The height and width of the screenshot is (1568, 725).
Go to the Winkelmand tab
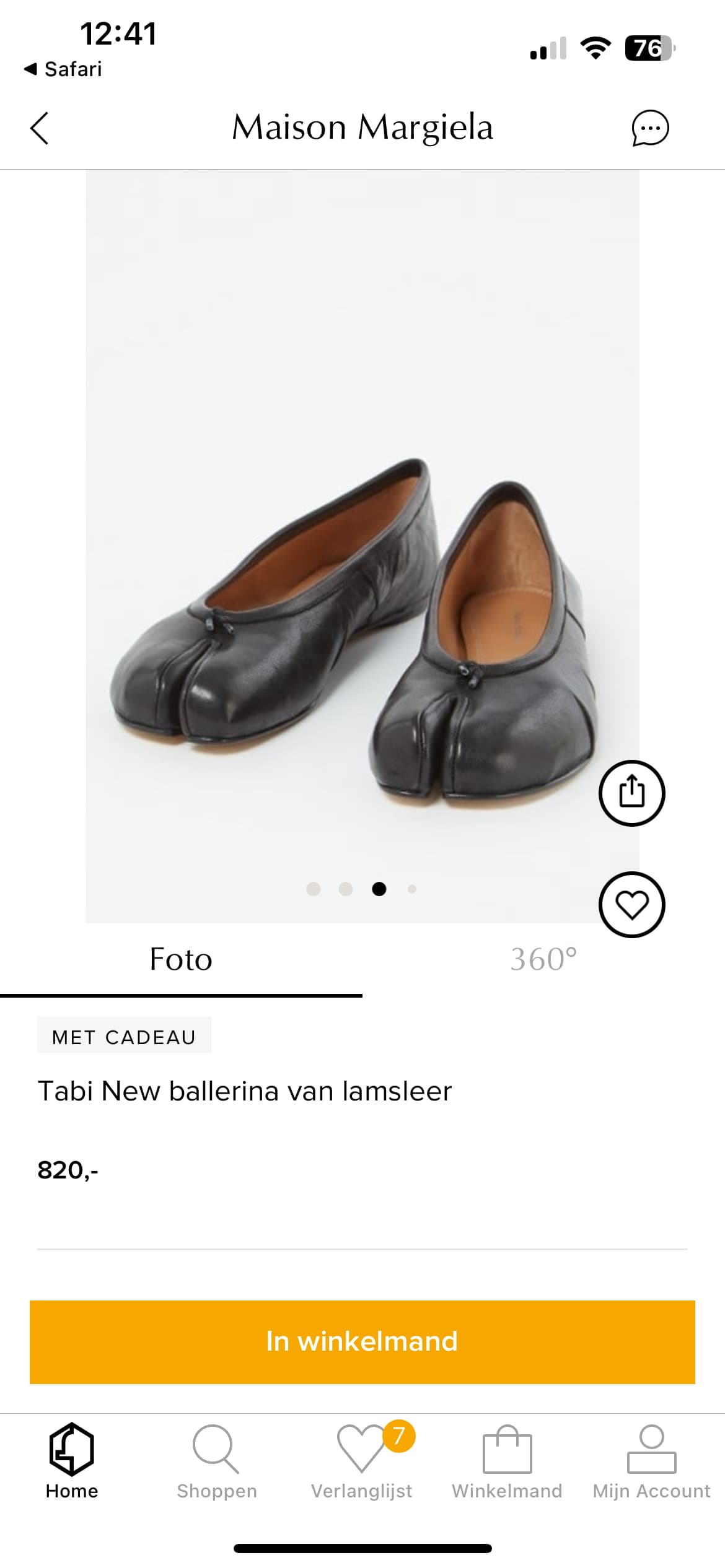coord(507,1461)
